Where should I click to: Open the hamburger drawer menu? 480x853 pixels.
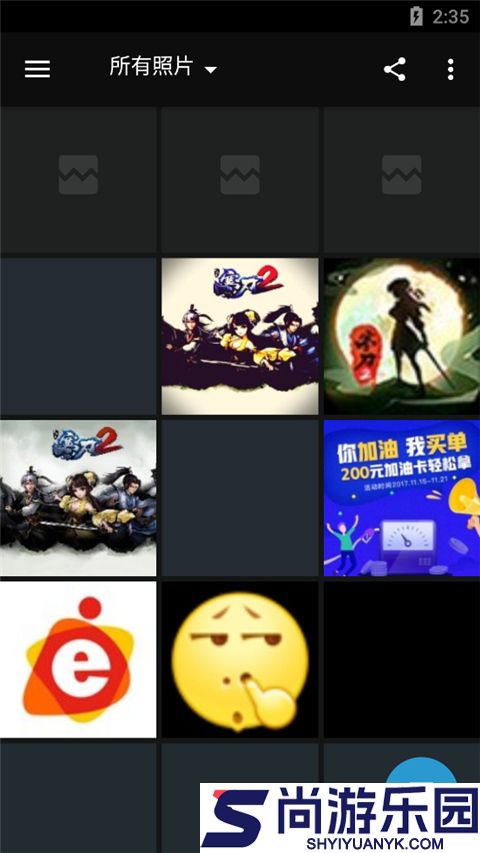38,69
